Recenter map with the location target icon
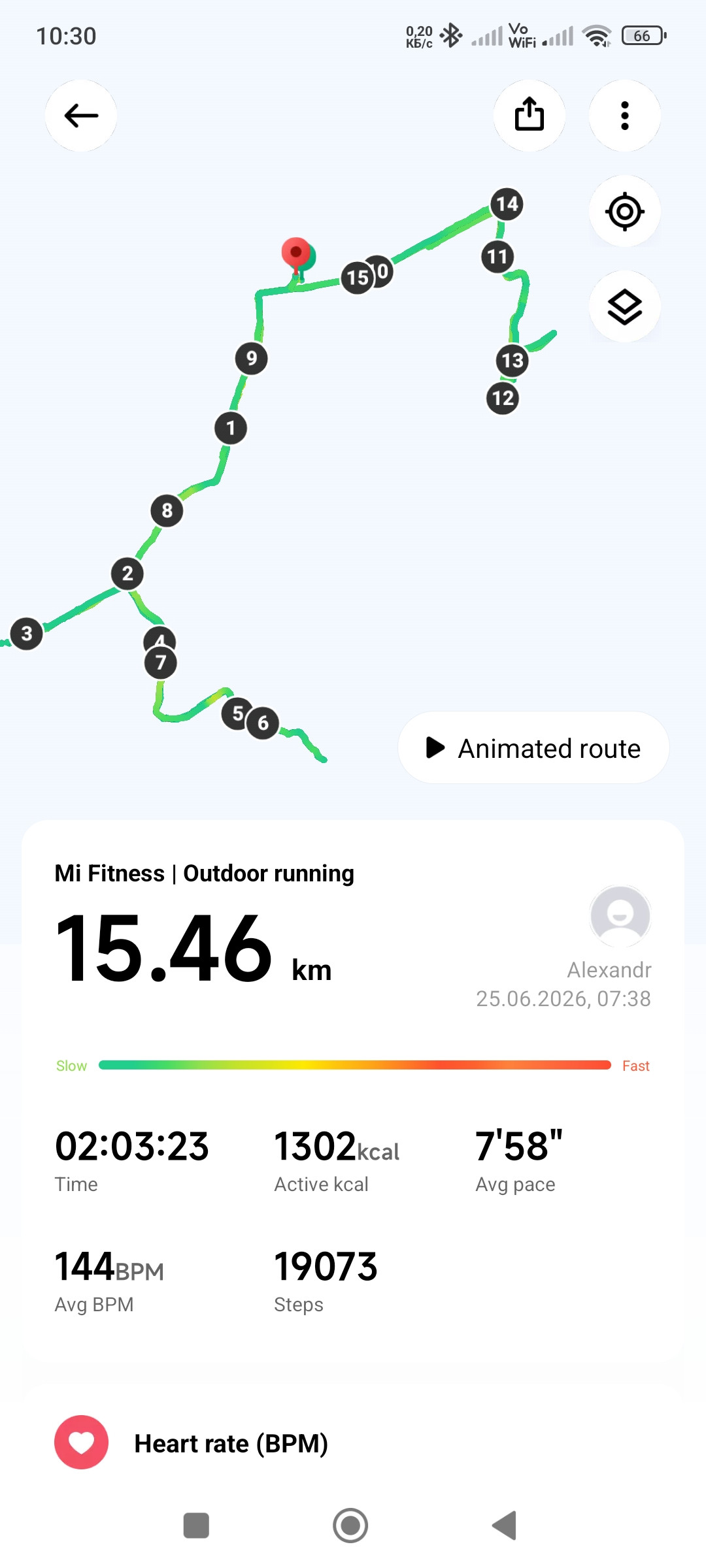The image size is (706, 1568). pos(625,211)
